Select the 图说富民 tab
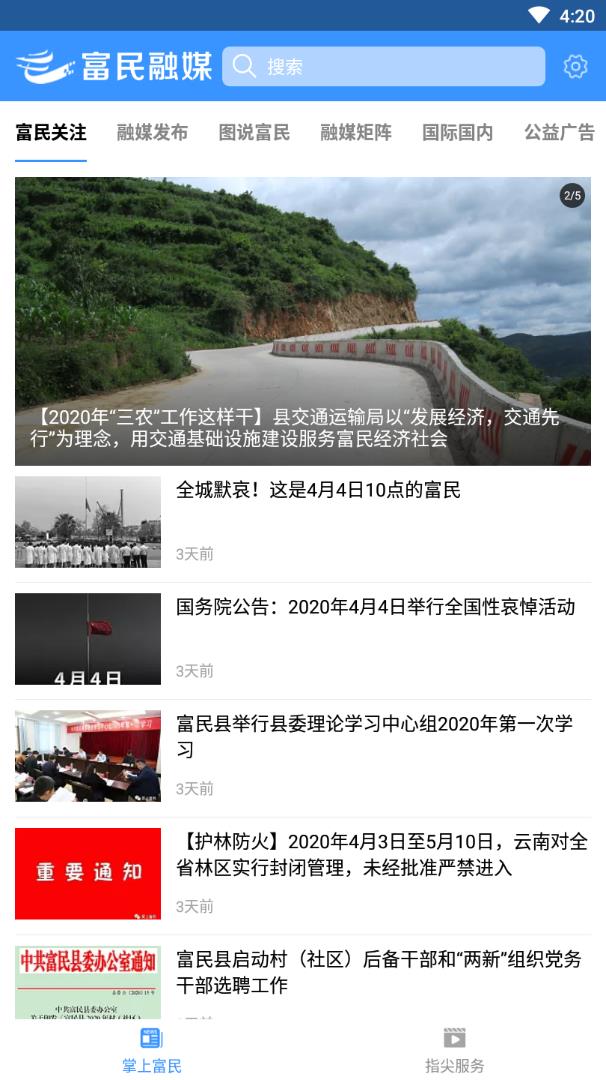The width and height of the screenshot is (606, 1080). pyautogui.click(x=254, y=132)
